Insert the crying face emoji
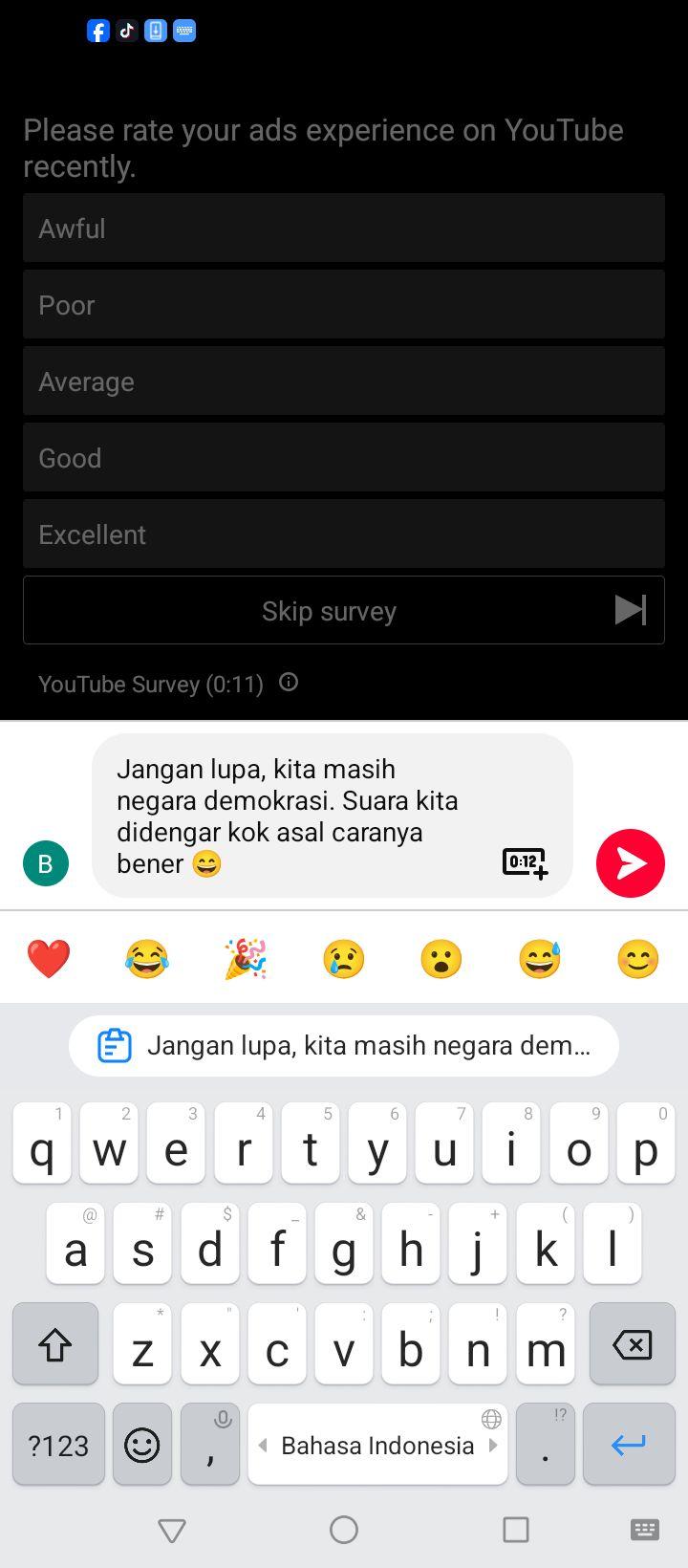The width and height of the screenshot is (688, 1568). (x=344, y=958)
